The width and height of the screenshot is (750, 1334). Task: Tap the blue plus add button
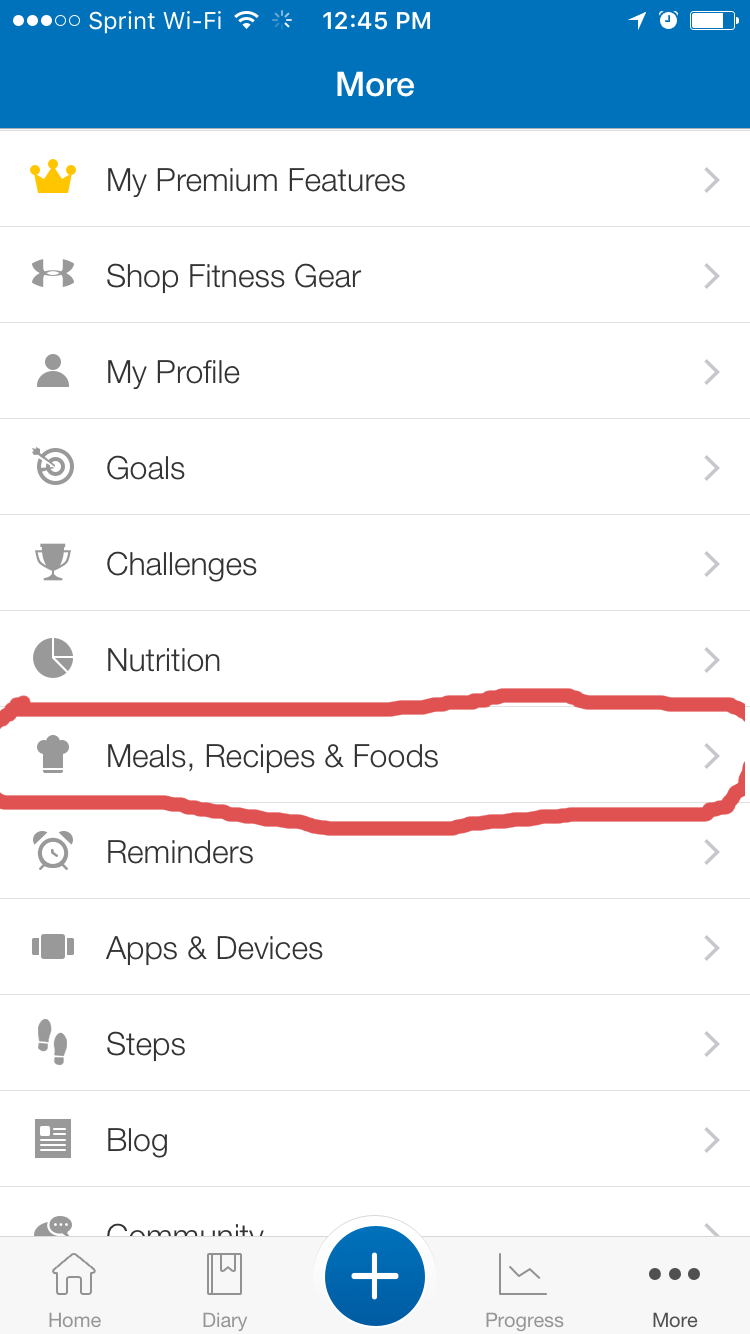pos(375,1275)
